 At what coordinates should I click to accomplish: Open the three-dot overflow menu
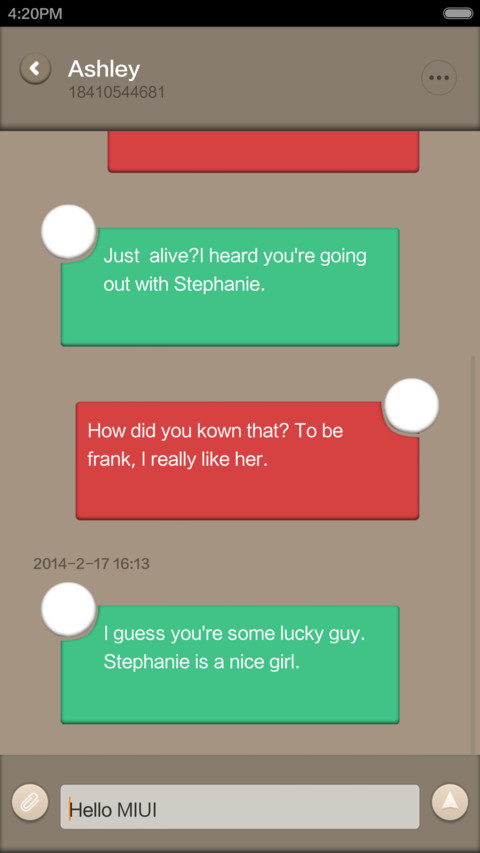(x=439, y=78)
